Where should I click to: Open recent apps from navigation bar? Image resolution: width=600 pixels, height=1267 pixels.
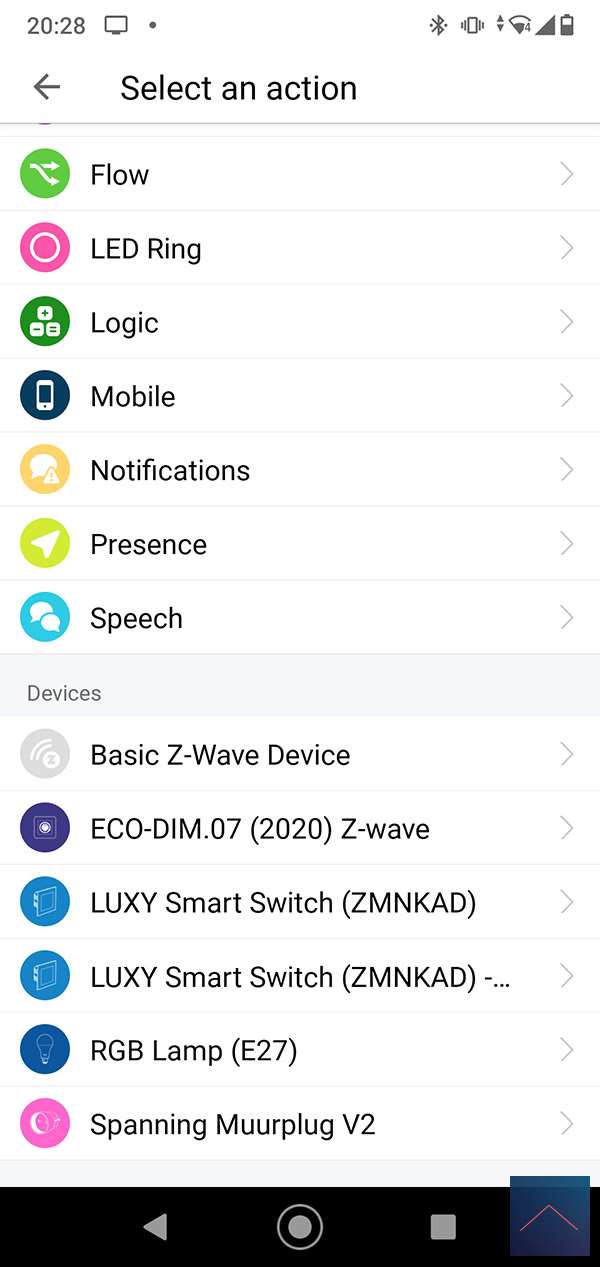tap(443, 1227)
